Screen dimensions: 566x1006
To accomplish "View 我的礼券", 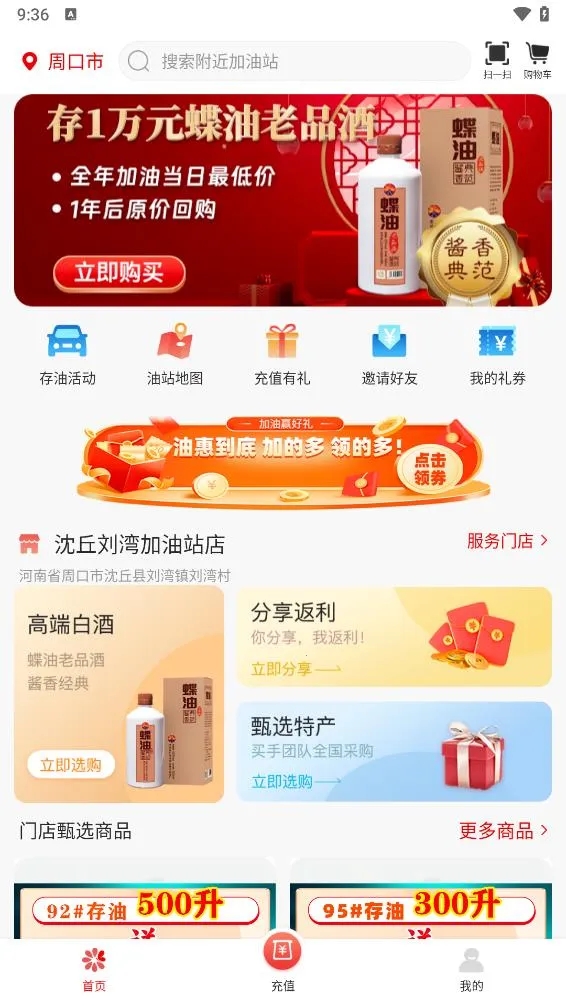I will [497, 355].
